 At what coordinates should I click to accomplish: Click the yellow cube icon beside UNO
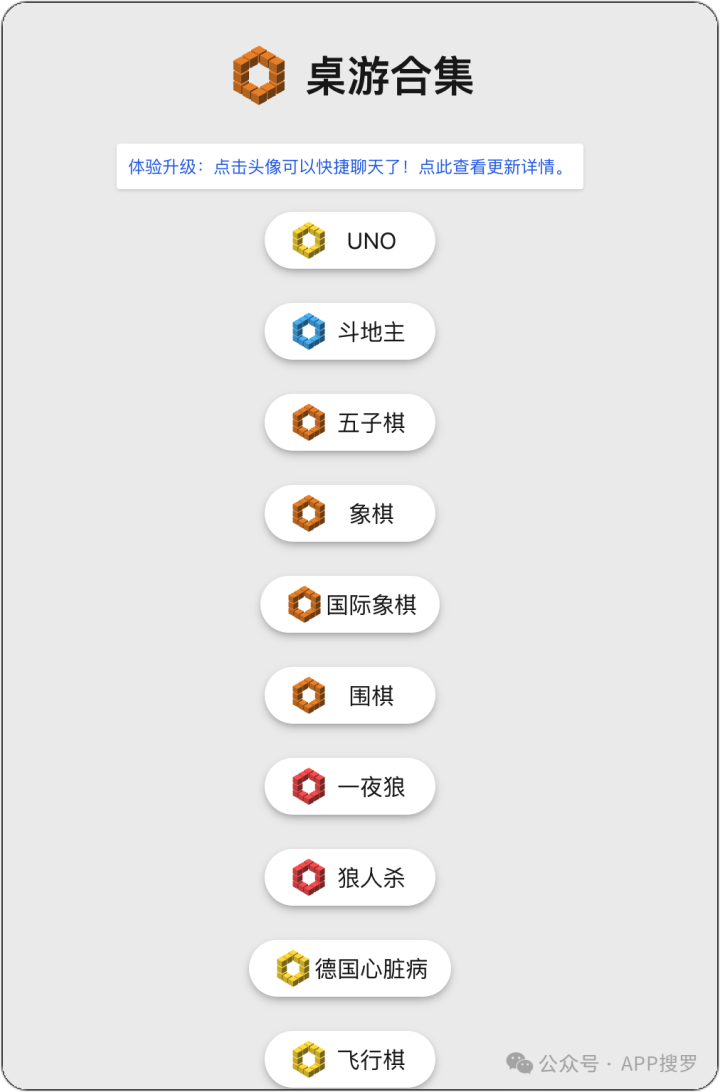310,240
